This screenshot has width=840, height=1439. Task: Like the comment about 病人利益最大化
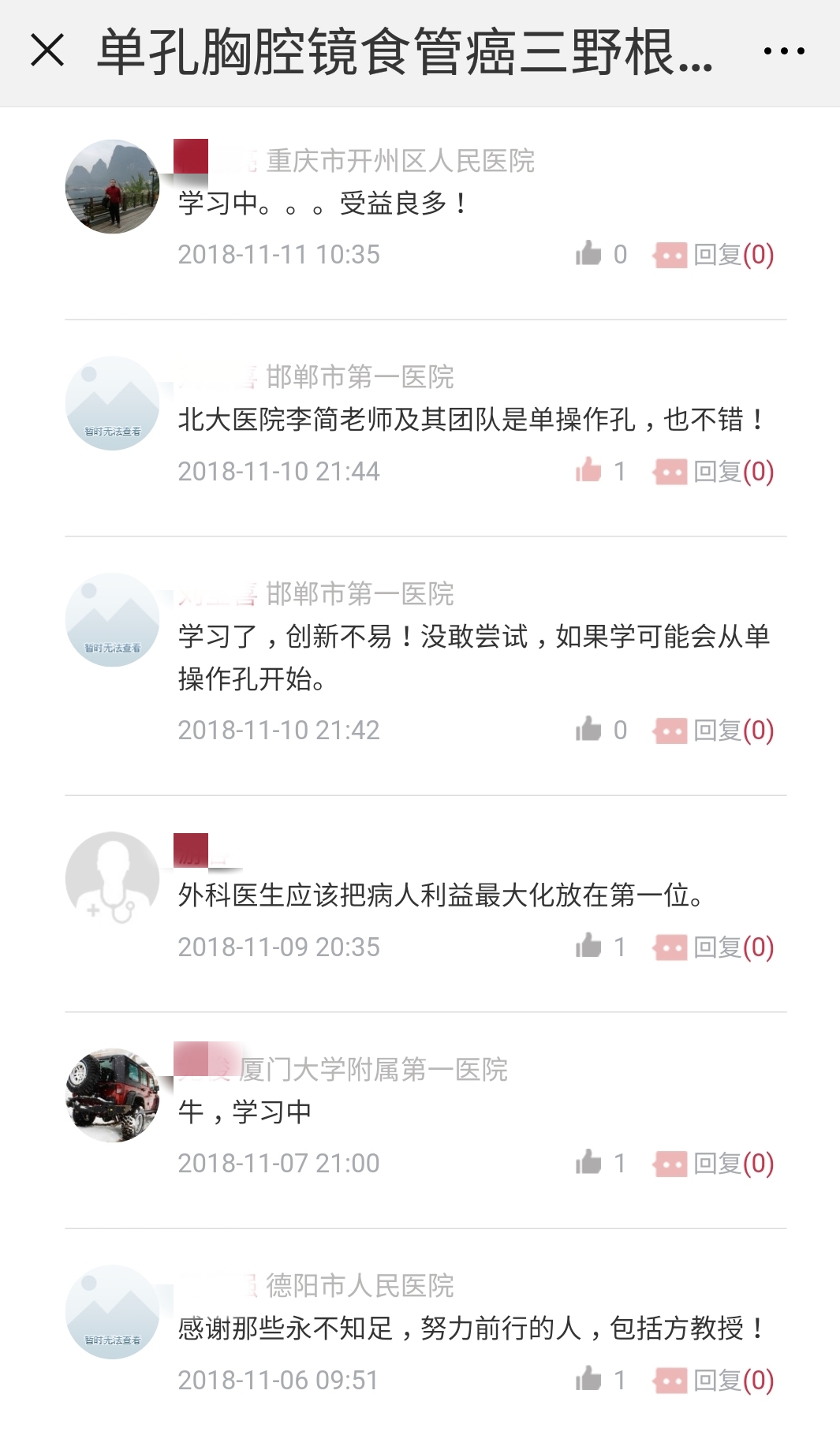tap(589, 946)
